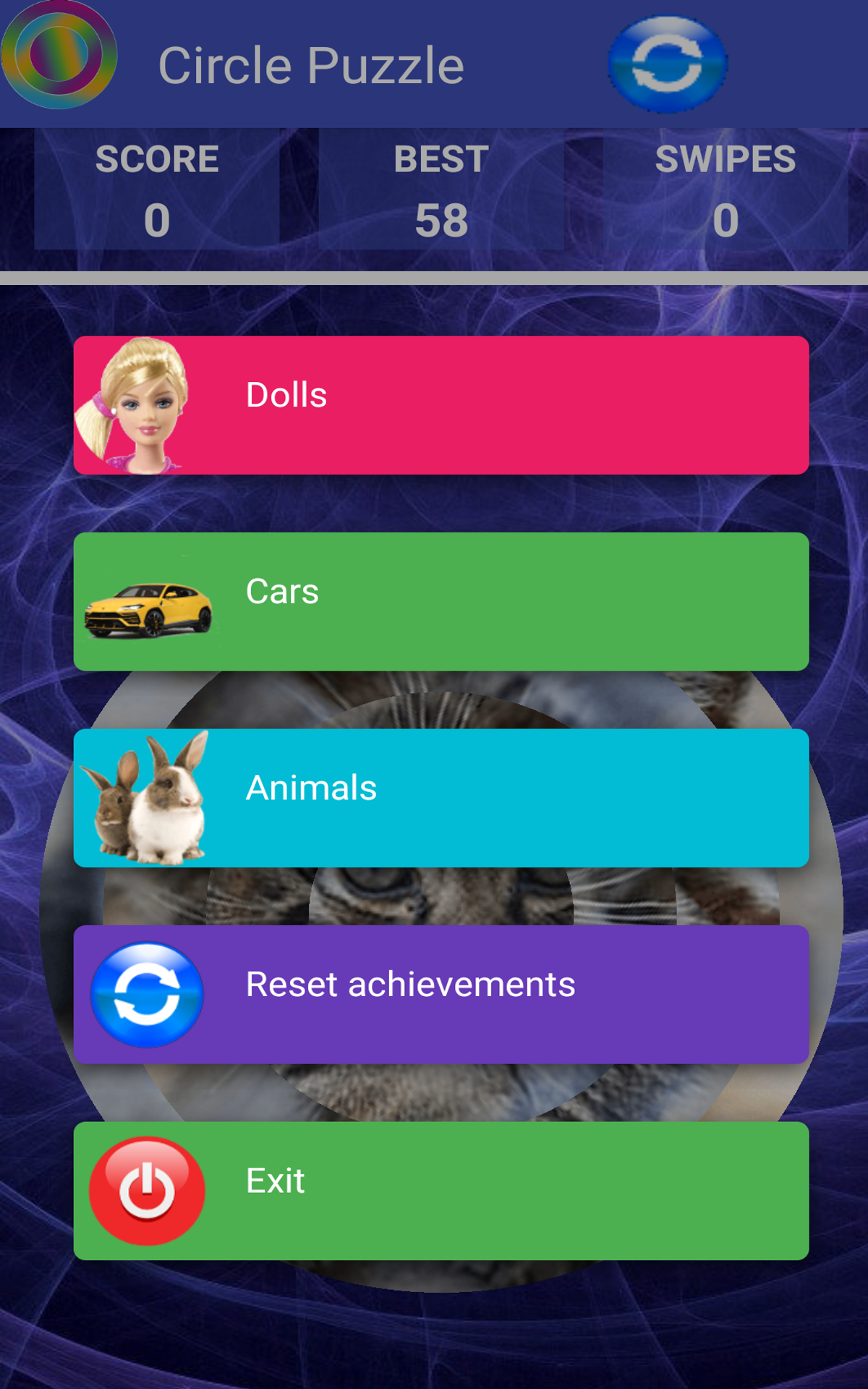868x1389 pixels.
Task: Tap Reset achievements option
Action: (x=441, y=994)
